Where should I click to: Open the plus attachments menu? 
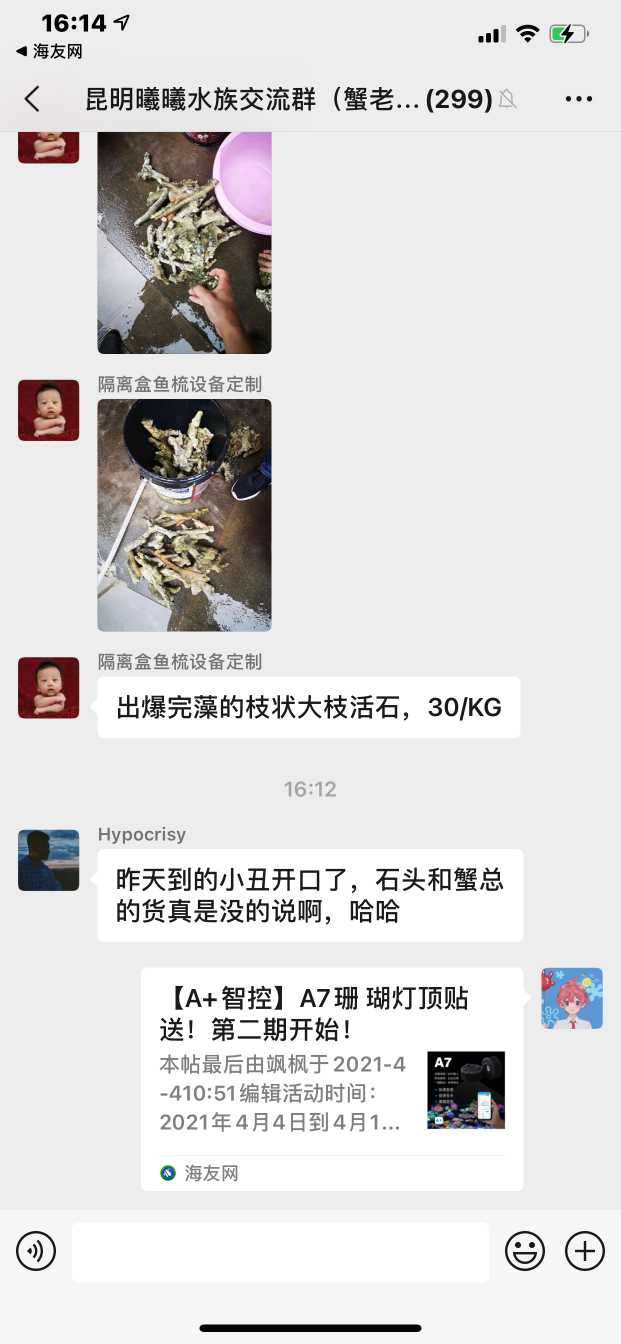[585, 1251]
